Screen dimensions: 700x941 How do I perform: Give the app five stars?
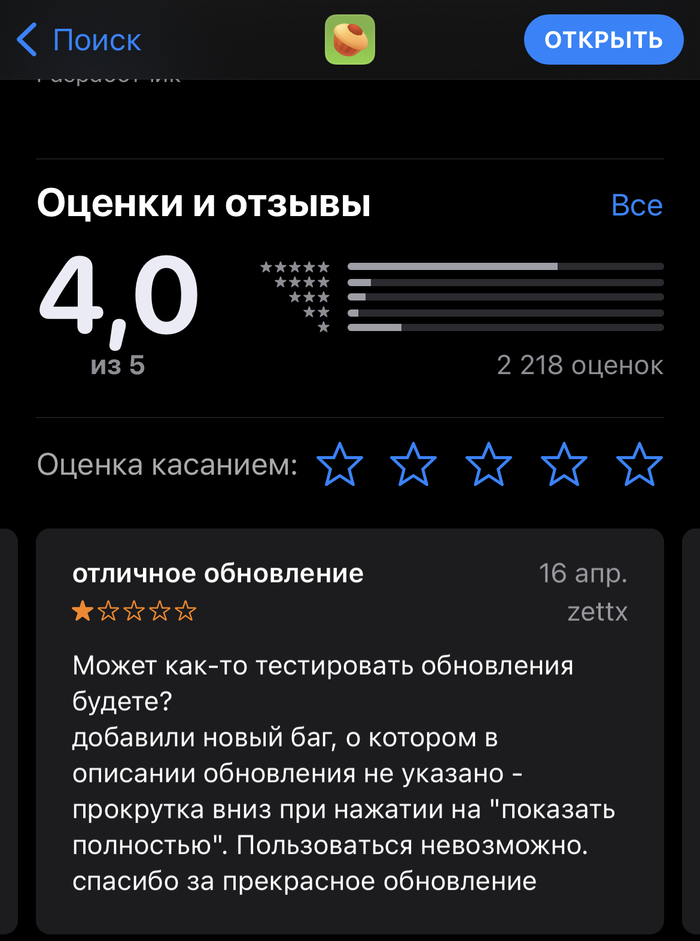pos(639,465)
